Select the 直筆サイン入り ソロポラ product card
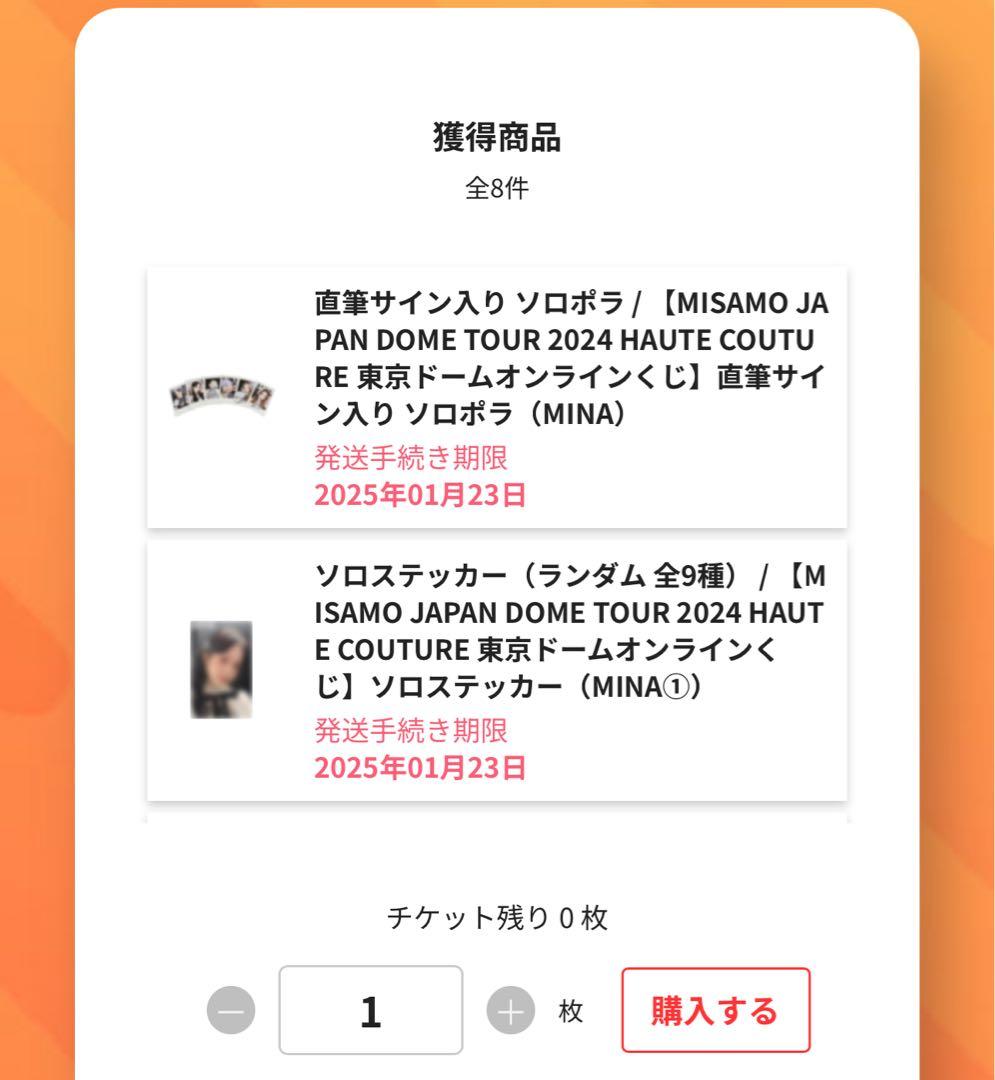 pos(497,395)
